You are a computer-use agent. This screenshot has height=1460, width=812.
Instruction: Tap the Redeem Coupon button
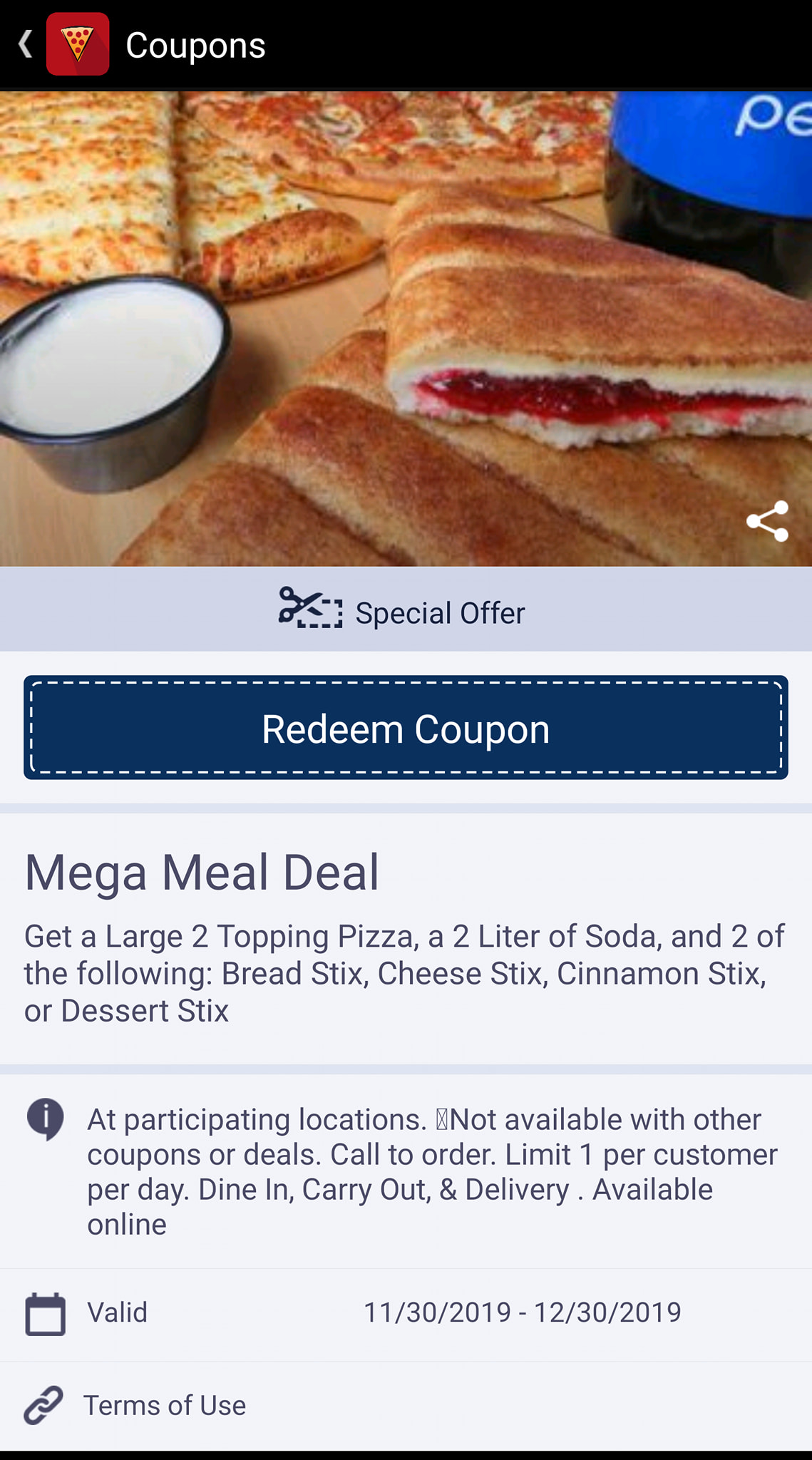click(x=406, y=728)
